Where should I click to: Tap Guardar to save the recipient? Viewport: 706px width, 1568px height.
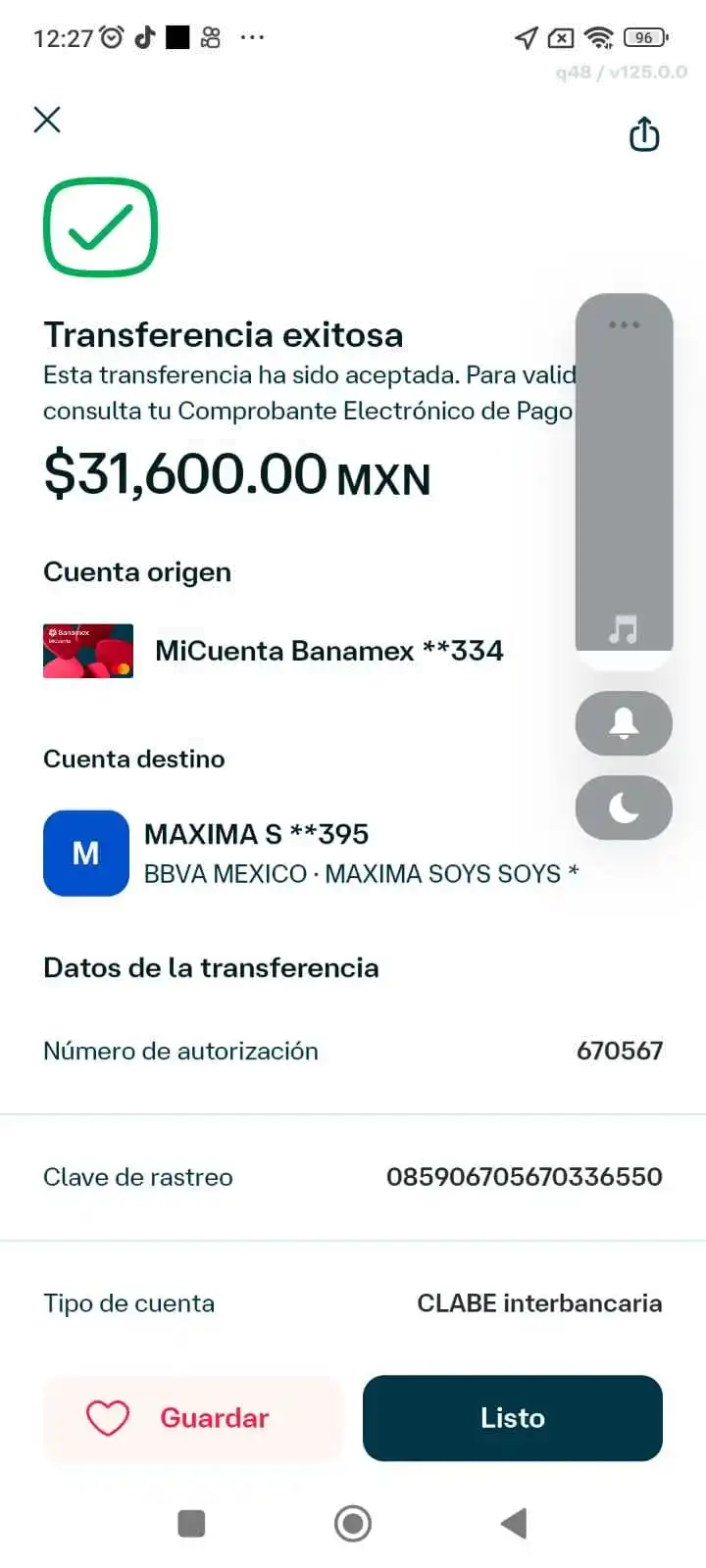(x=193, y=1418)
